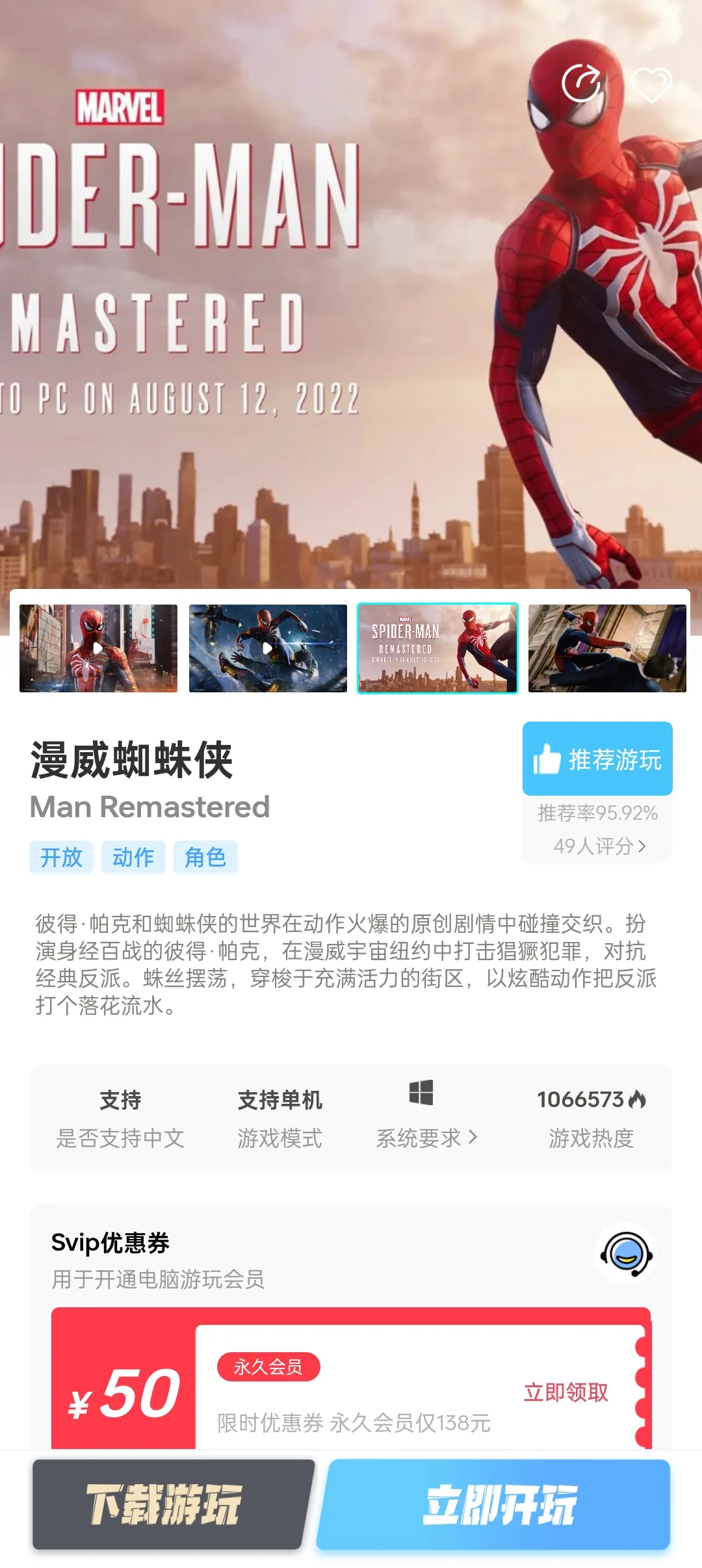Select the 角色 tag chip

click(x=205, y=857)
